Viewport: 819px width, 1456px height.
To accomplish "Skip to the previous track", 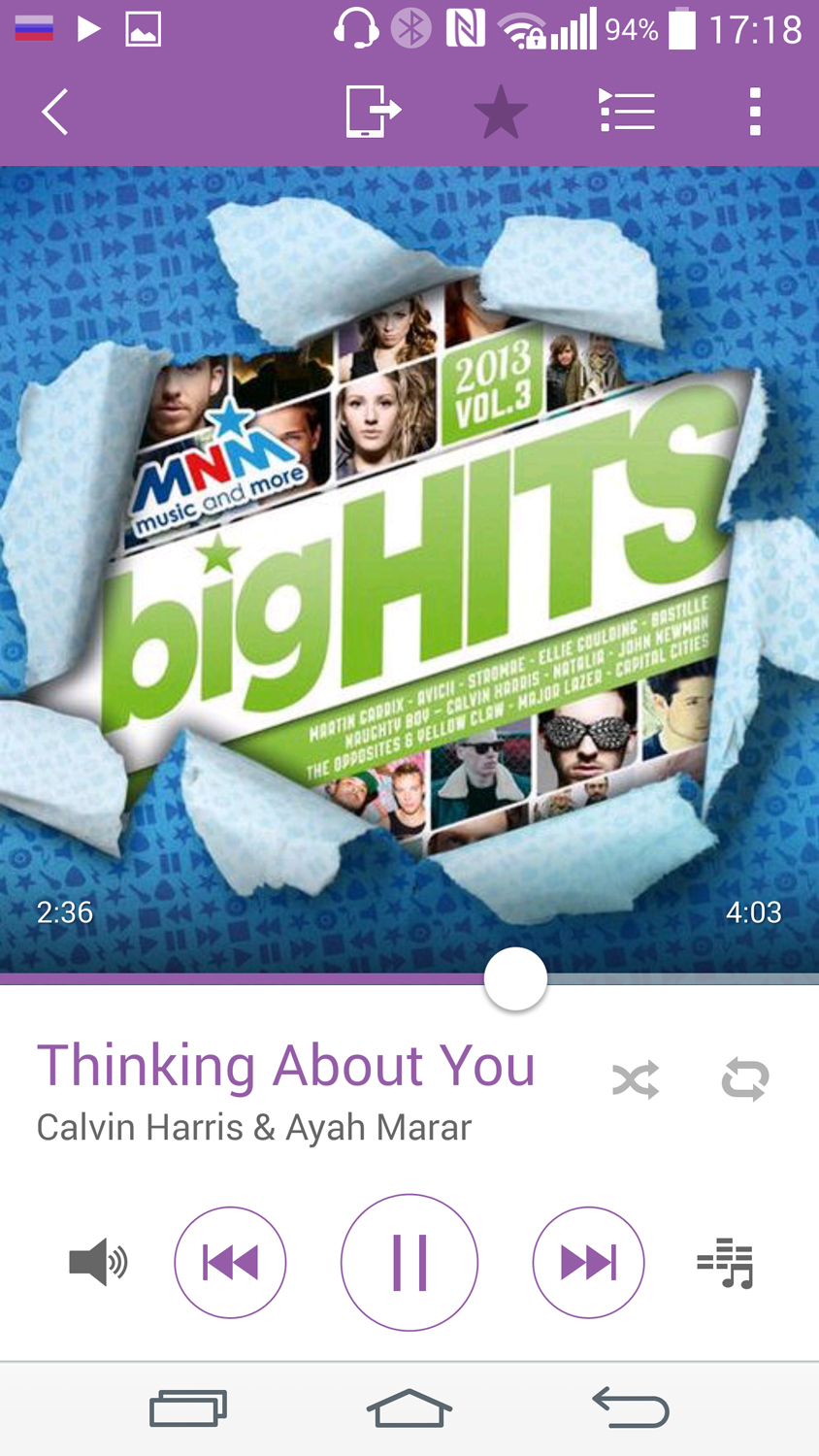I will click(x=230, y=1263).
